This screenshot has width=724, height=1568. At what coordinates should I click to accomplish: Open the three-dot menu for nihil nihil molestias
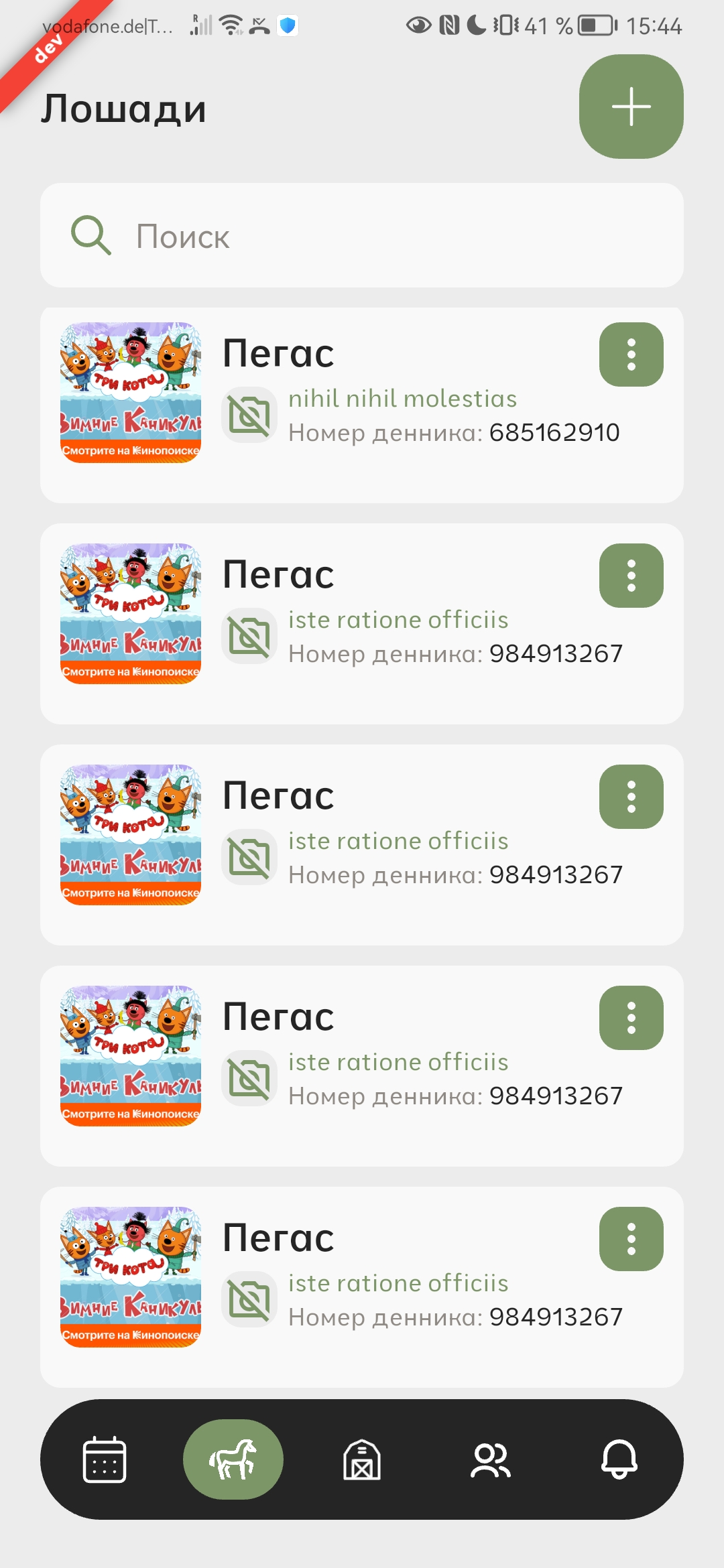[x=631, y=354]
